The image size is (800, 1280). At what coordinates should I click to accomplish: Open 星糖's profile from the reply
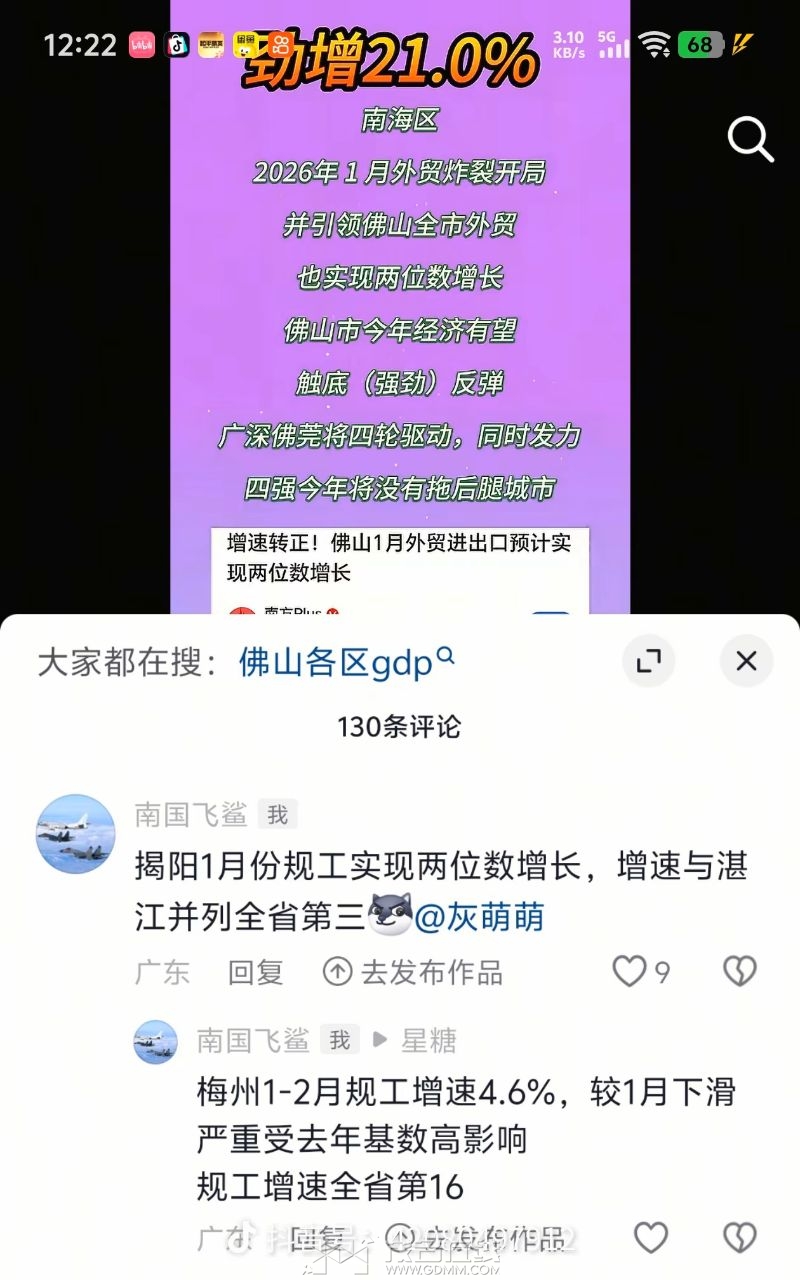click(429, 1041)
